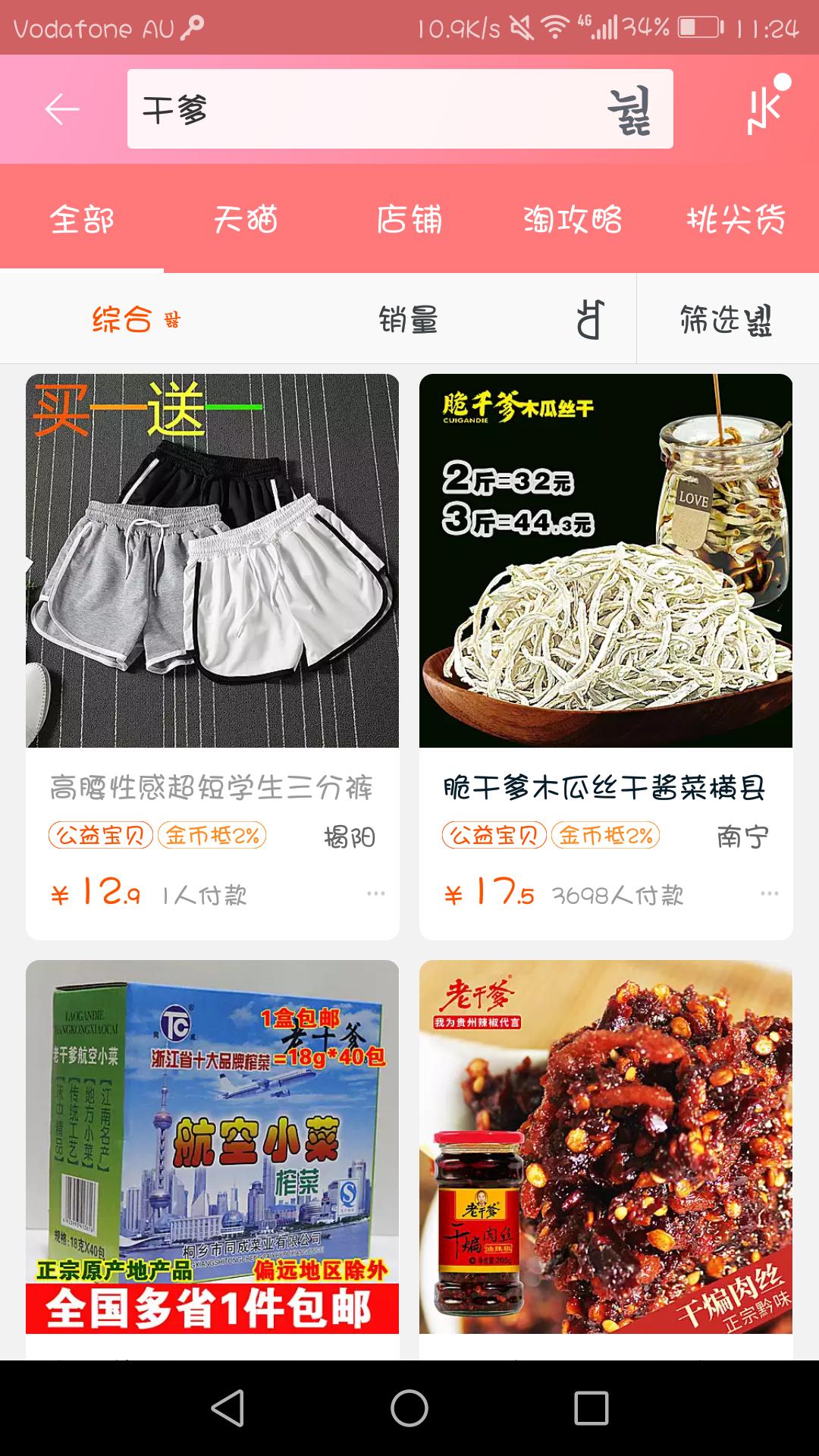The image size is (819, 1456).
Task: Open the 航空小菜 榨菜 product card
Action: [x=212, y=1147]
